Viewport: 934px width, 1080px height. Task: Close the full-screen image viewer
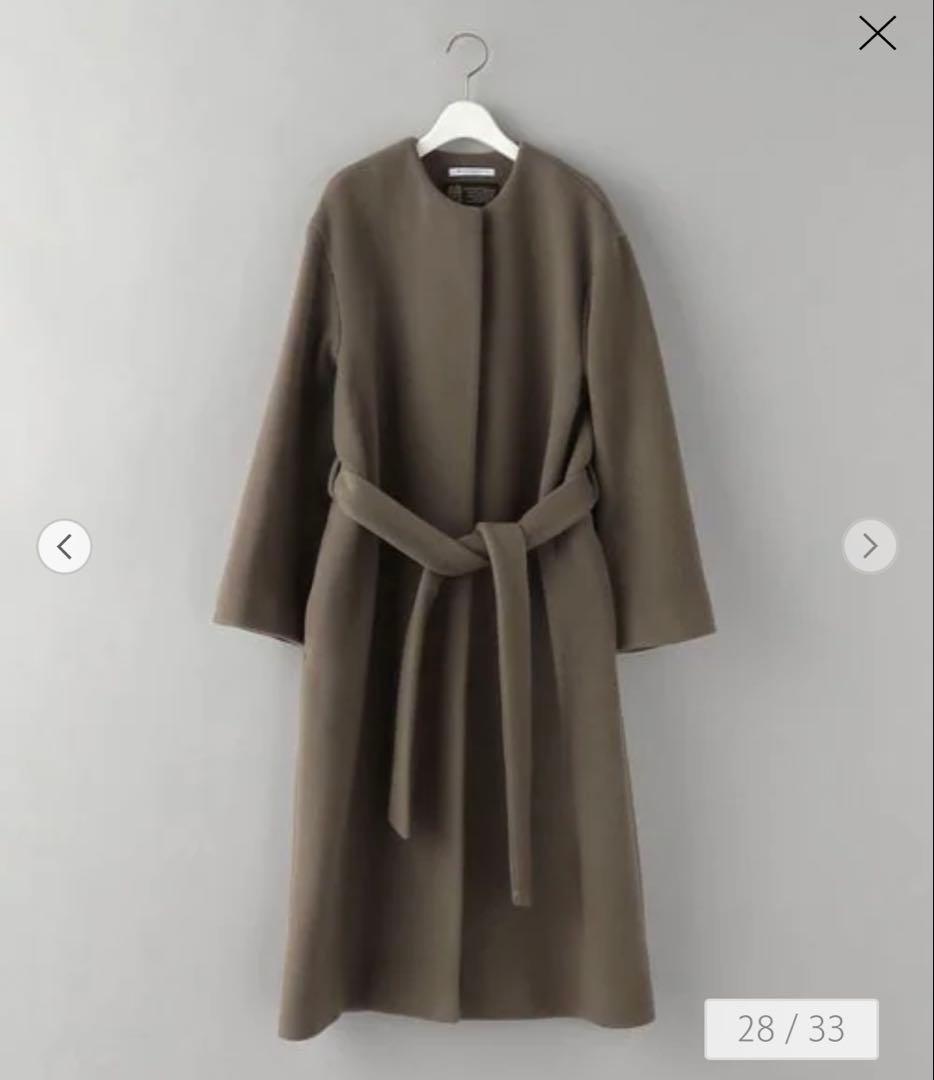pyautogui.click(x=877, y=33)
